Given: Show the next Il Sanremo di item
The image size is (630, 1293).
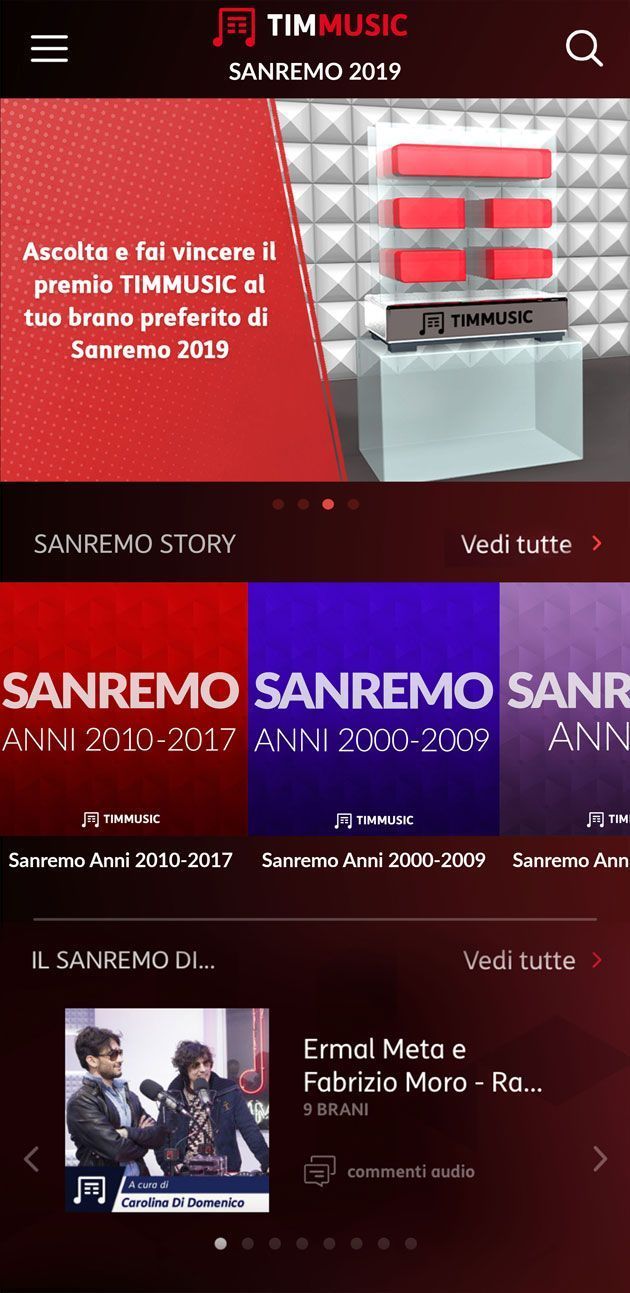Looking at the screenshot, I should point(600,1159).
